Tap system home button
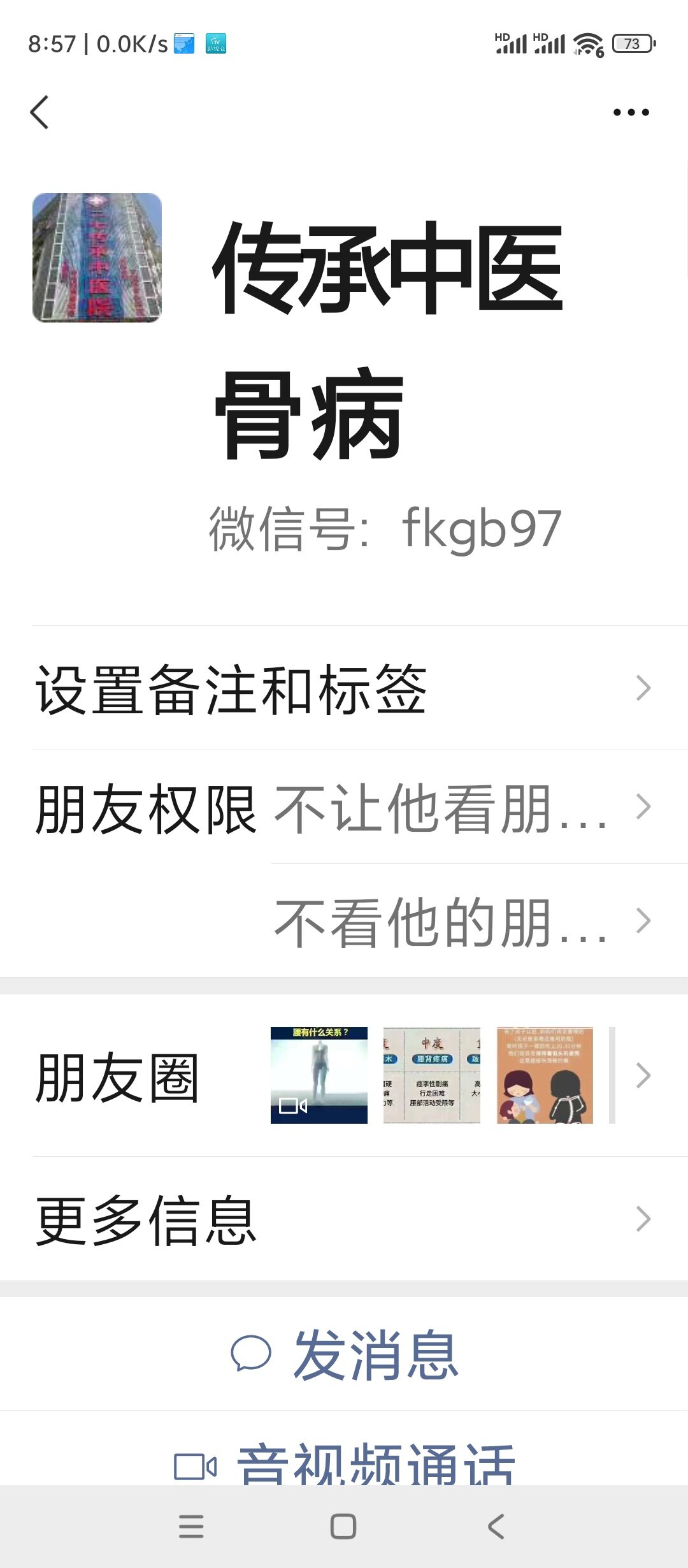This screenshot has height=1568, width=688. point(343,1527)
